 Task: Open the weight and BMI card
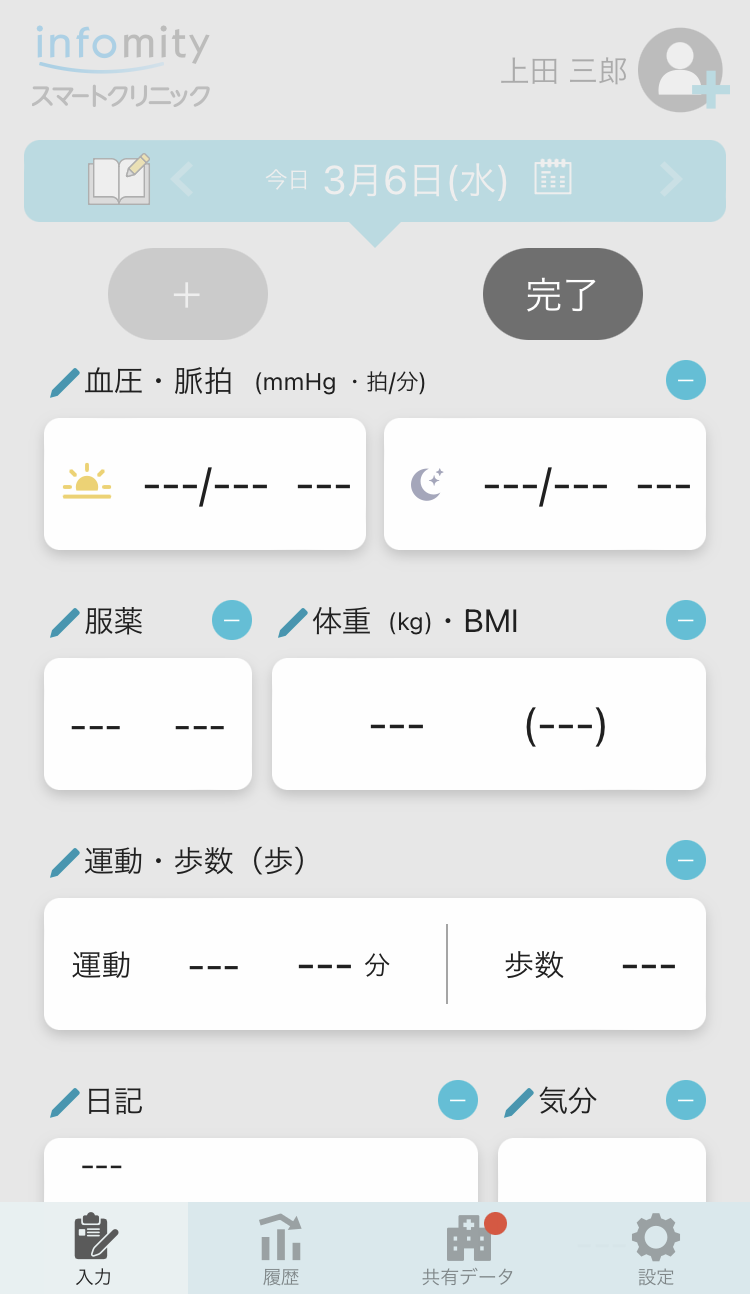[x=489, y=724]
